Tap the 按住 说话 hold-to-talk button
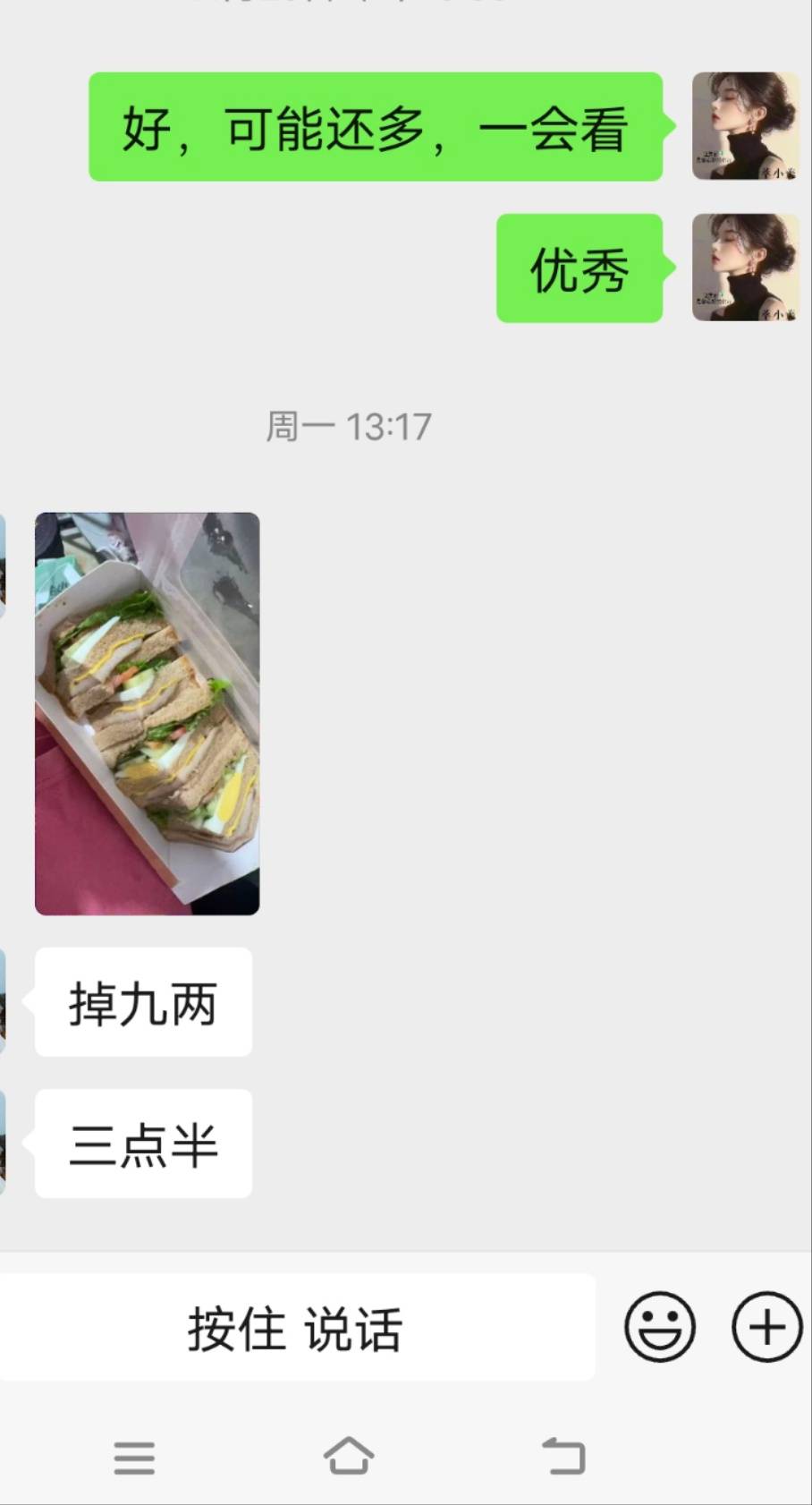The width and height of the screenshot is (812, 1505). 295,1328
